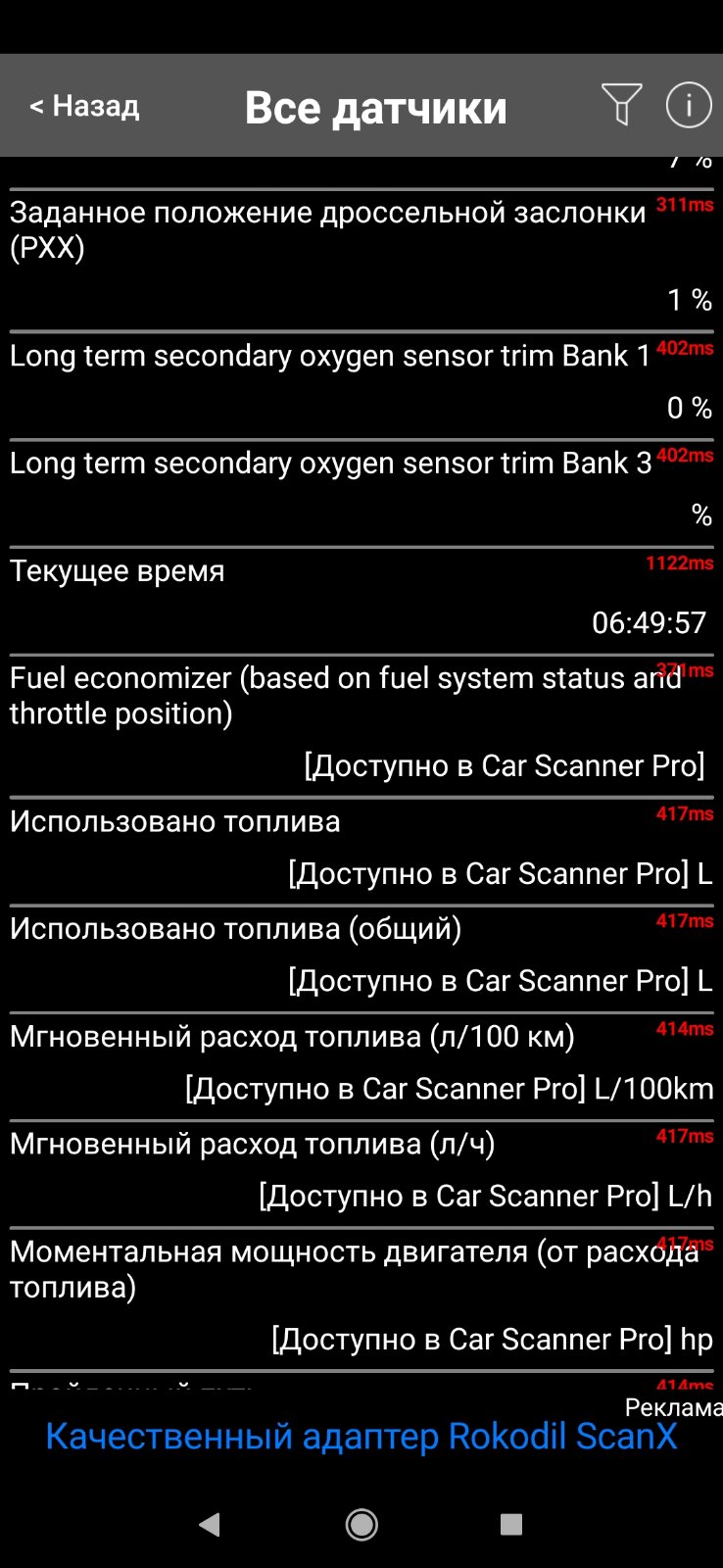Tap the system home button

coord(361,1524)
